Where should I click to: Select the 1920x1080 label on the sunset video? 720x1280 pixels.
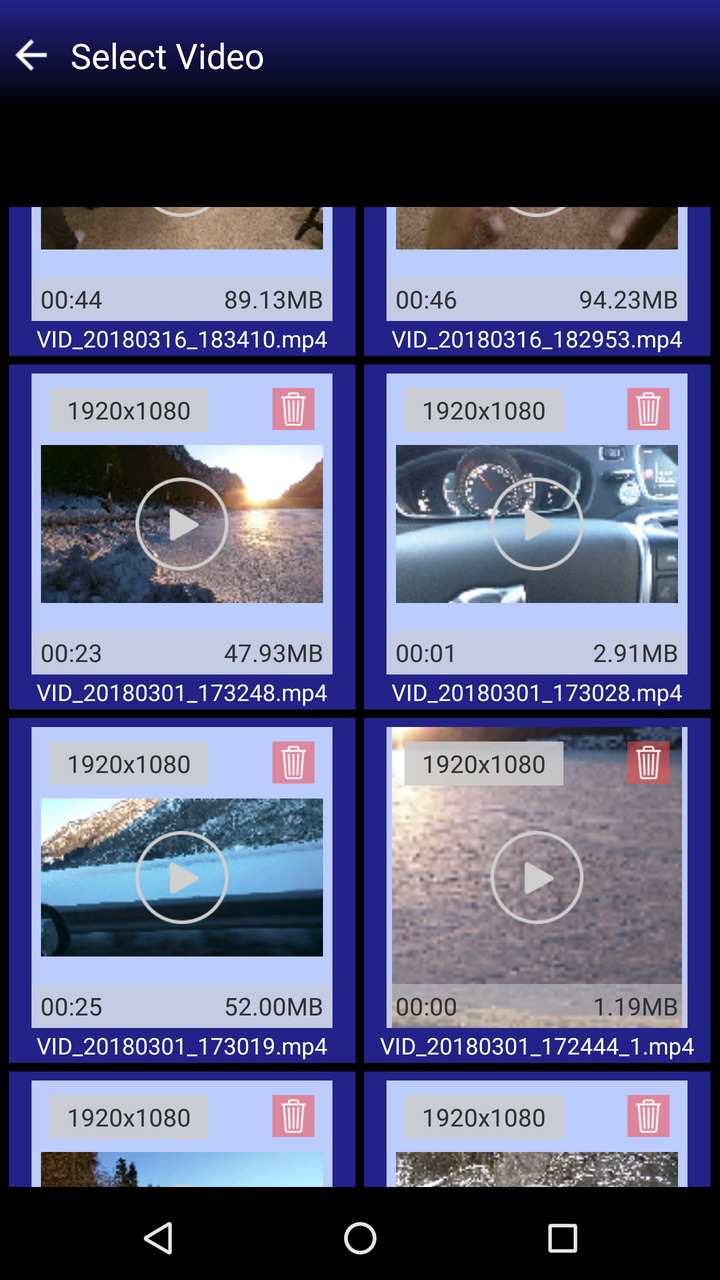point(128,409)
